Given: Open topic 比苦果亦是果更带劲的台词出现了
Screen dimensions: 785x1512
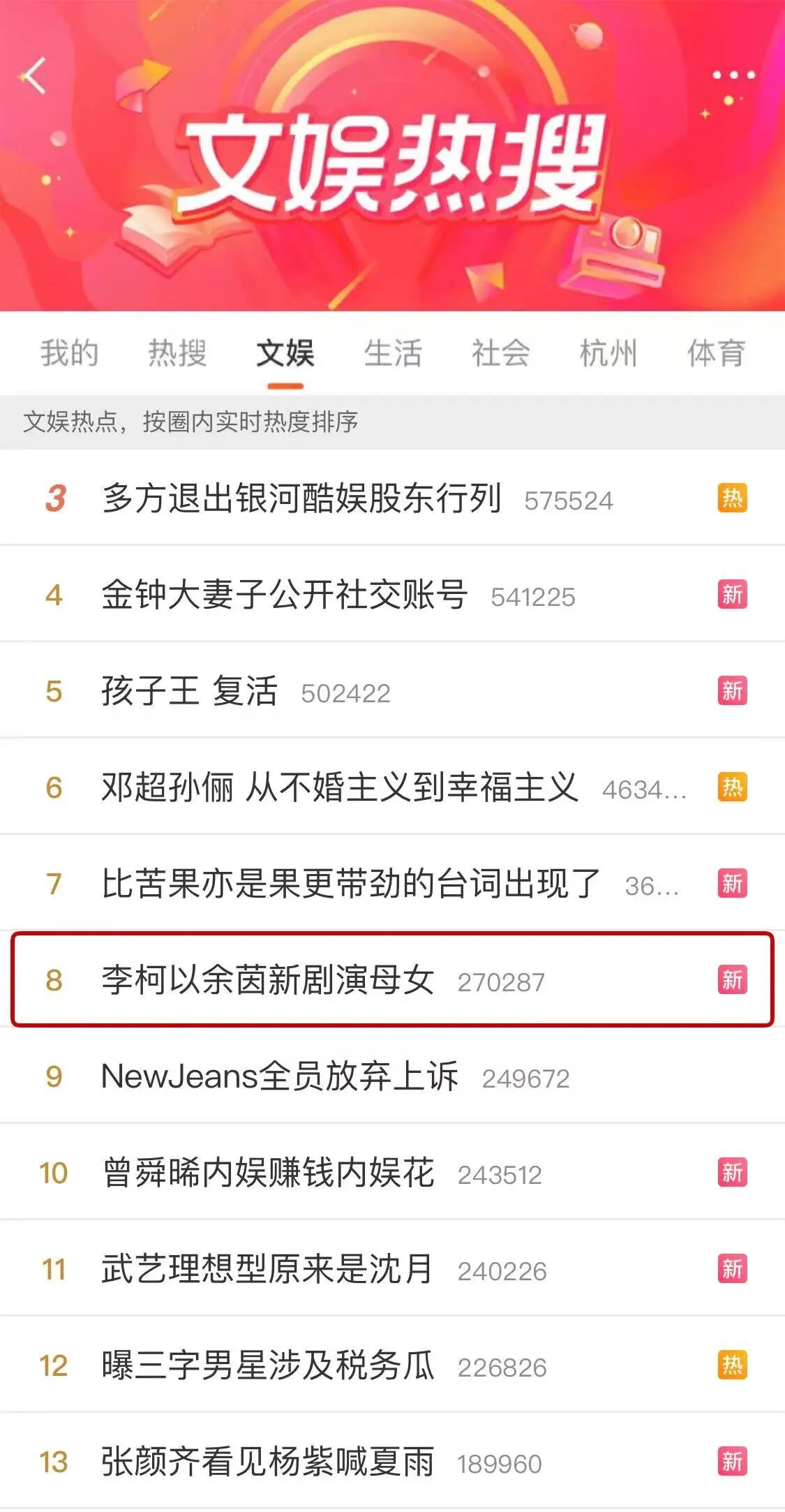Looking at the screenshot, I should pyautogui.click(x=351, y=884).
